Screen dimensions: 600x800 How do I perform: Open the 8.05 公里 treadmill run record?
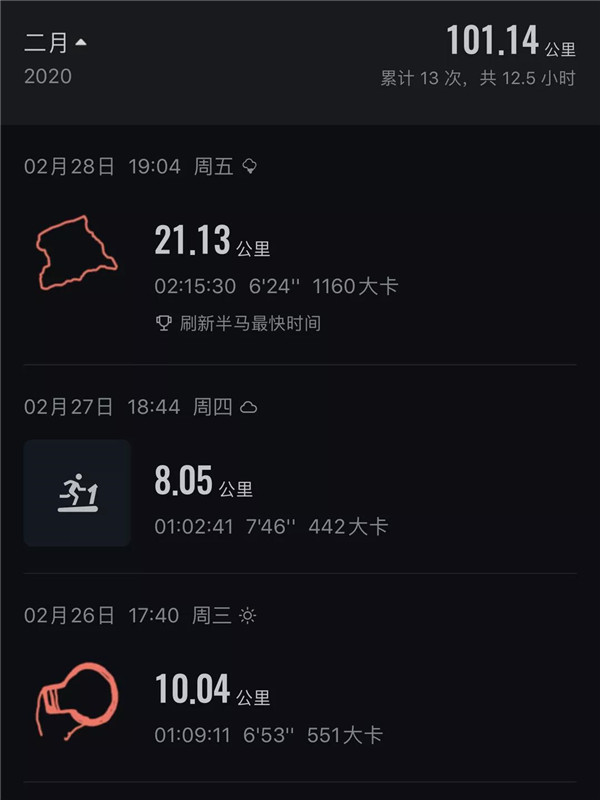pyautogui.click(x=300, y=497)
